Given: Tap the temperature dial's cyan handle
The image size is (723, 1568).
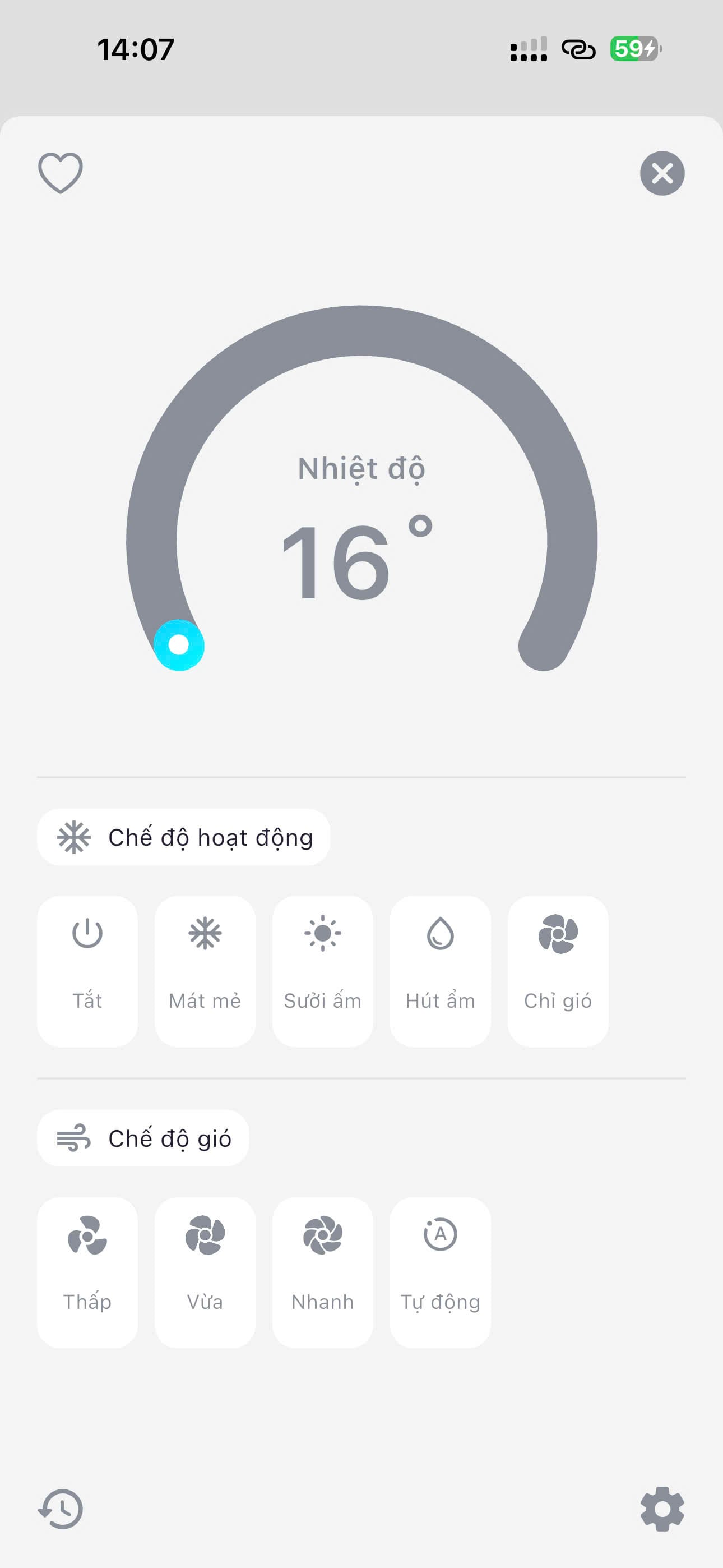Looking at the screenshot, I should (x=179, y=645).
